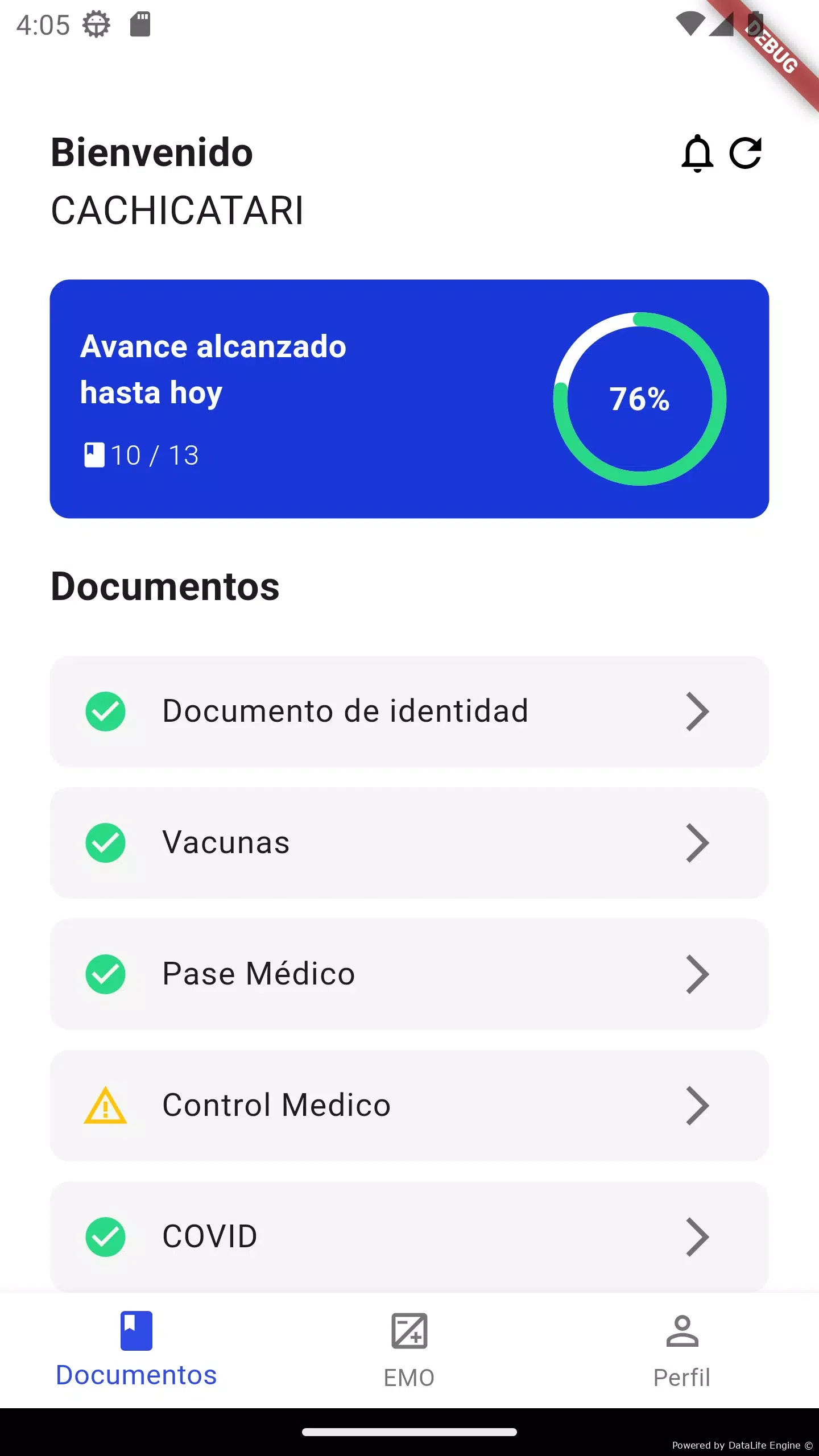This screenshot has width=819, height=1456.
Task: Open the notifications bell
Action: point(697,153)
